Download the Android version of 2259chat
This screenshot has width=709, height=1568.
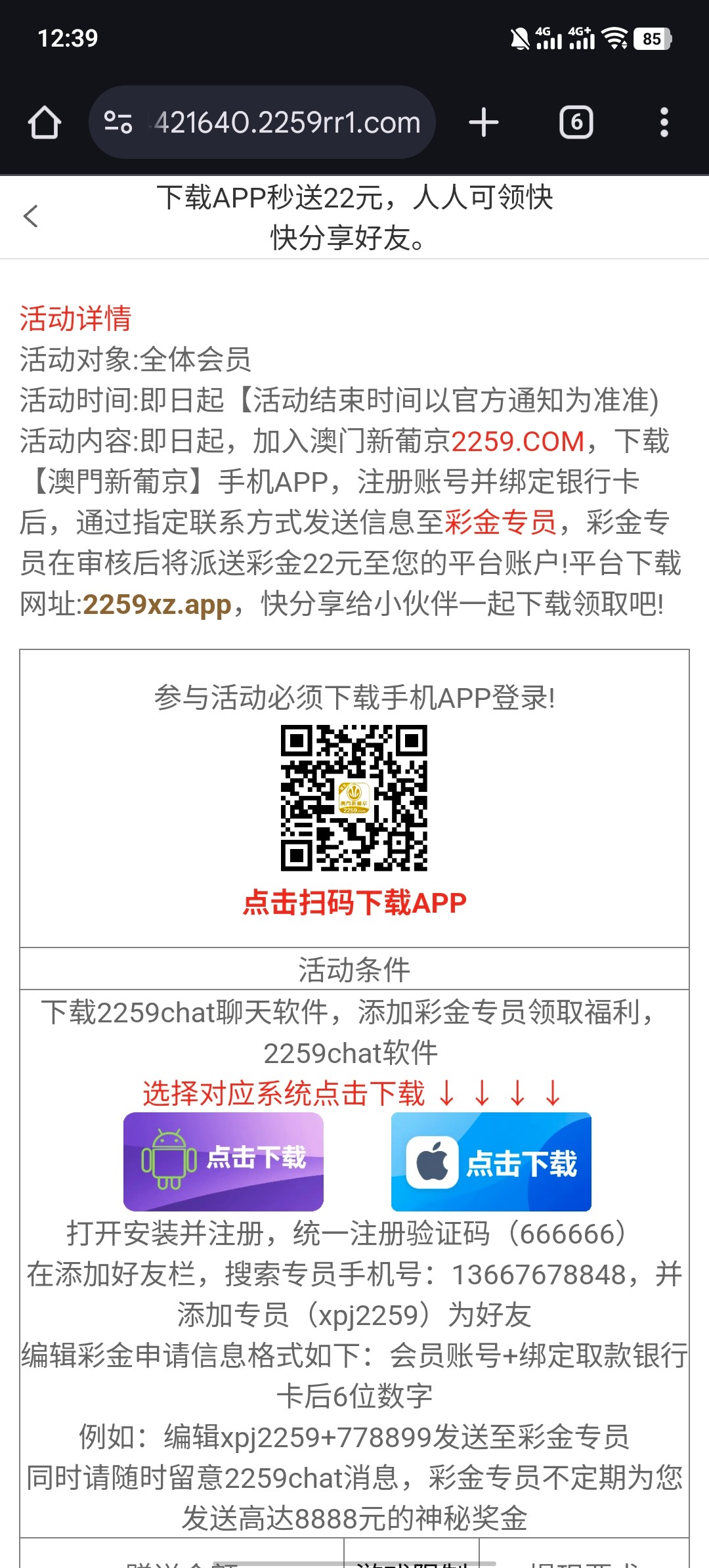(223, 1161)
